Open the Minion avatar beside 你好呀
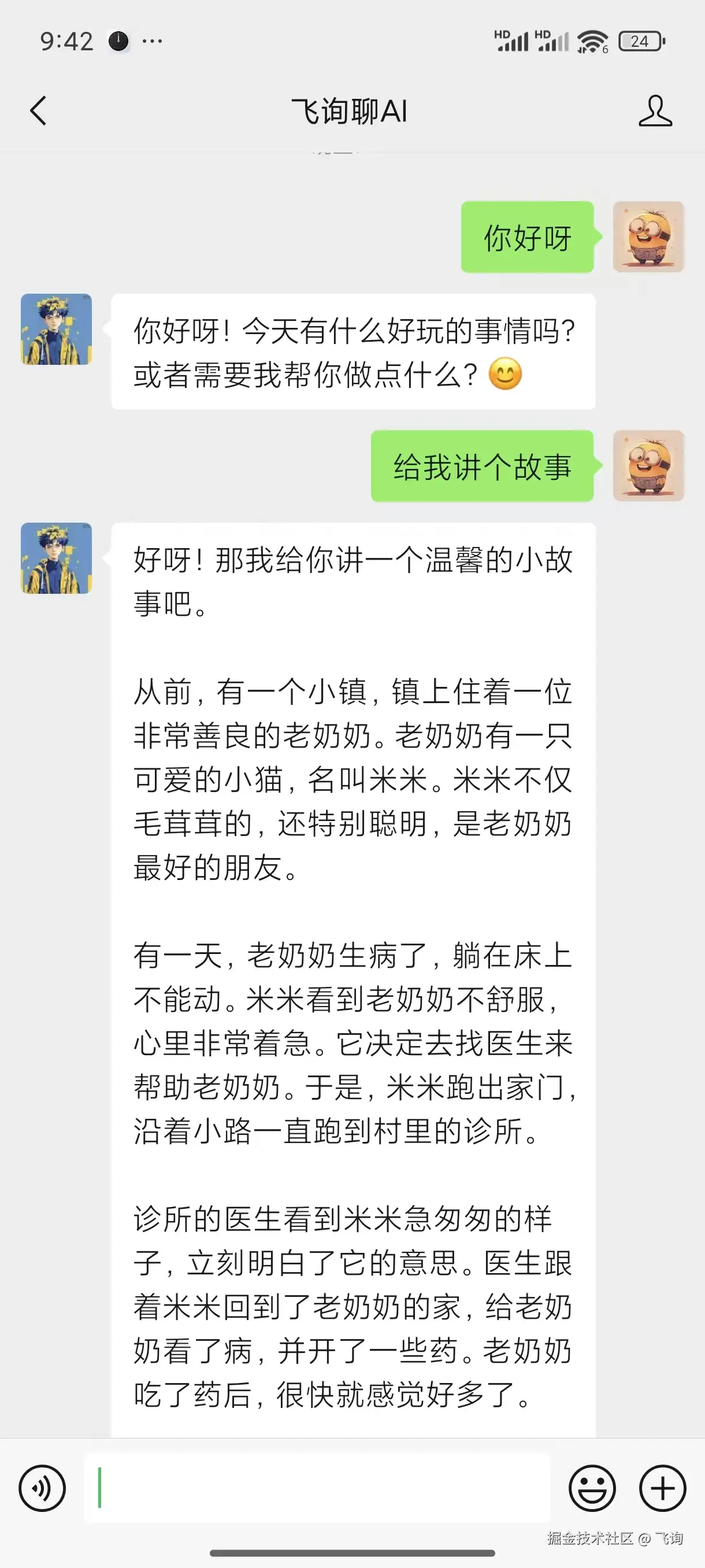Screen dimensions: 705x1568 point(648,237)
